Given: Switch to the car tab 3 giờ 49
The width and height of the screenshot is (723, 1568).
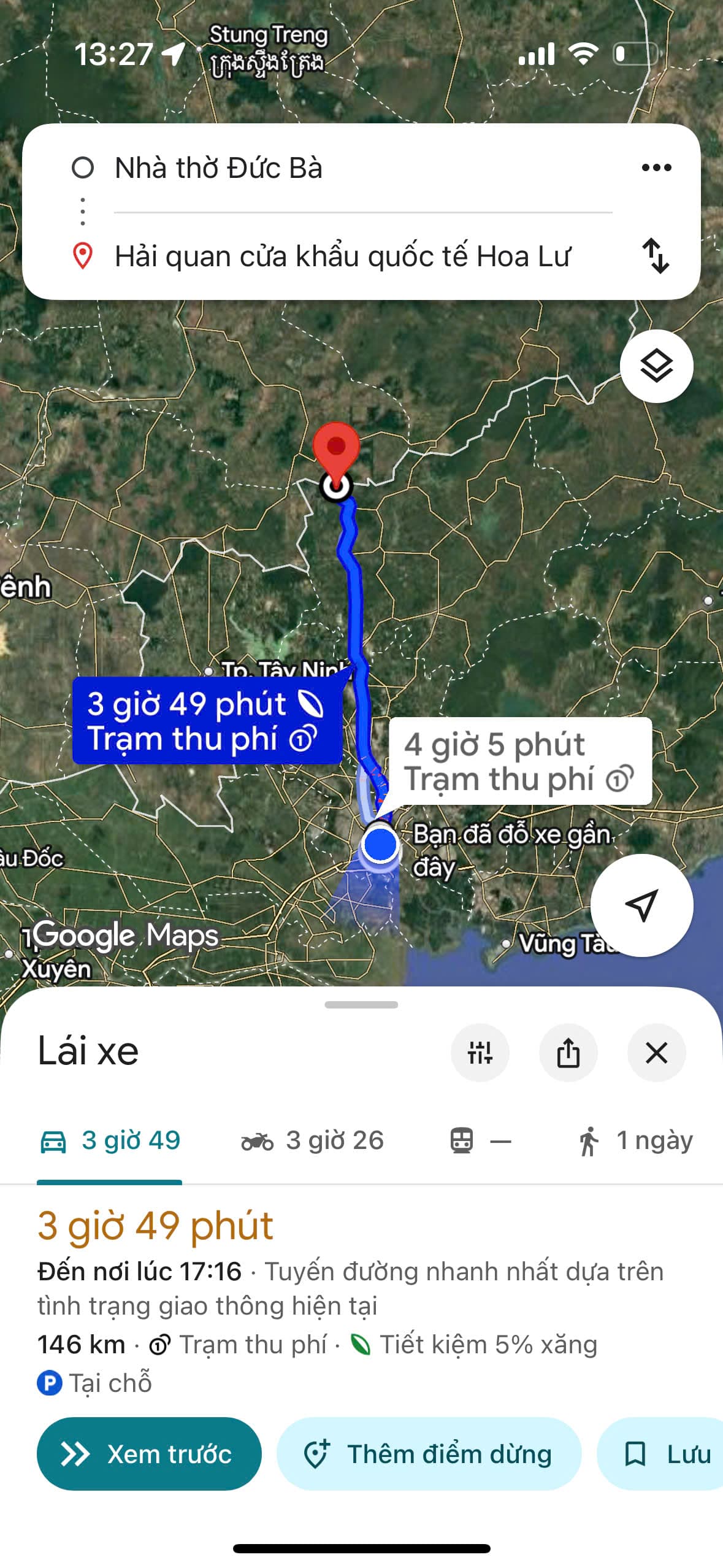Looking at the screenshot, I should pyautogui.click(x=110, y=1141).
